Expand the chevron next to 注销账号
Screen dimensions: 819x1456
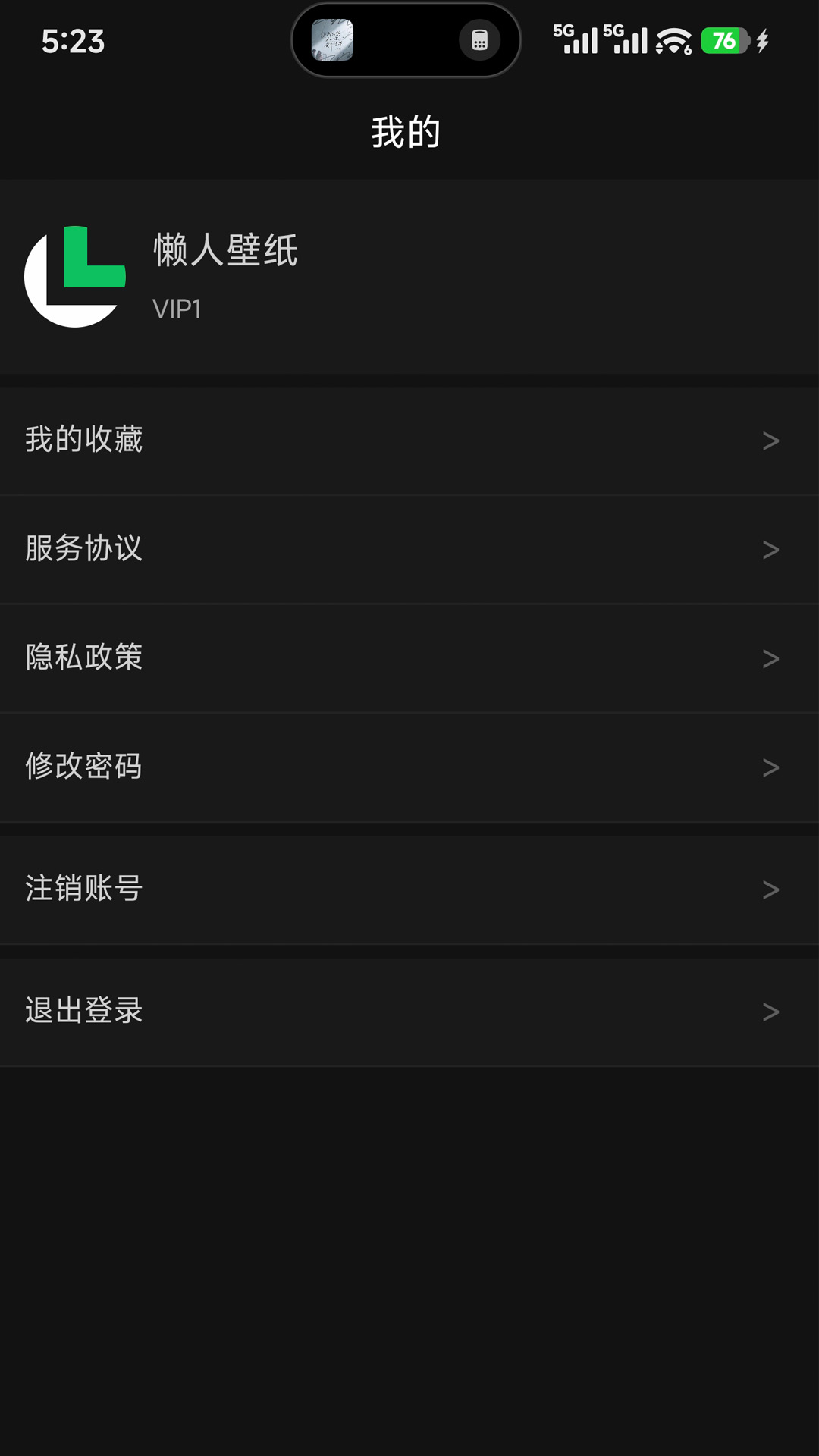(x=772, y=890)
